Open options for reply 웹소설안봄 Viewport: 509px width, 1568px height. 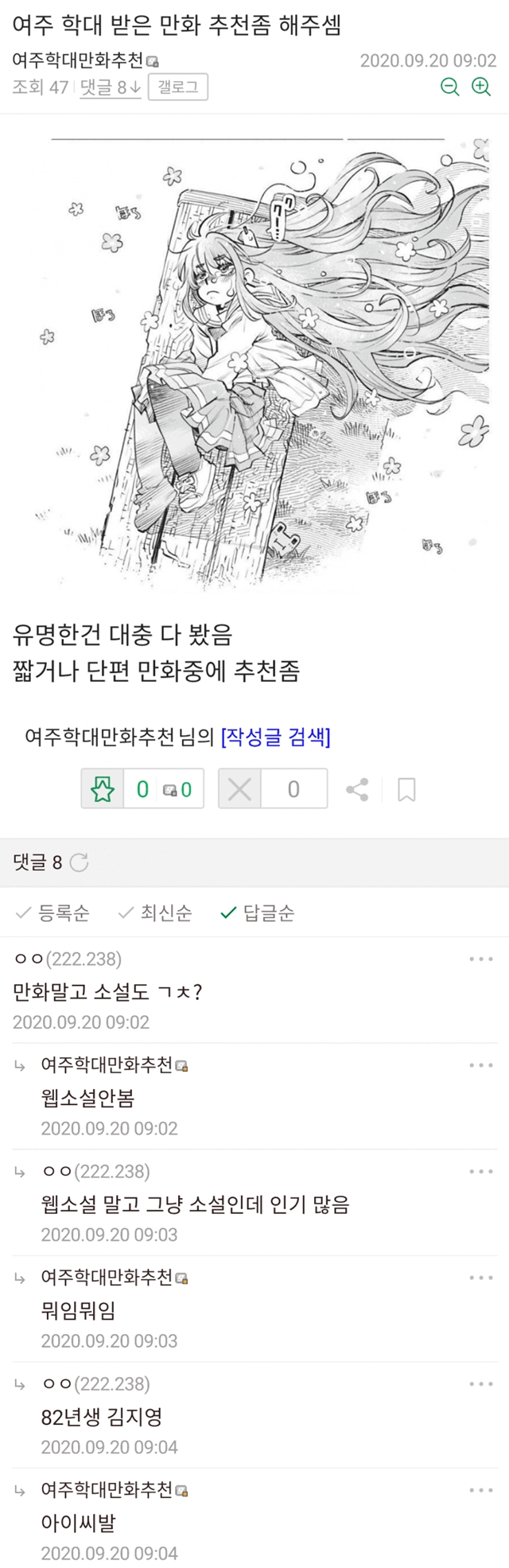[x=481, y=1065]
